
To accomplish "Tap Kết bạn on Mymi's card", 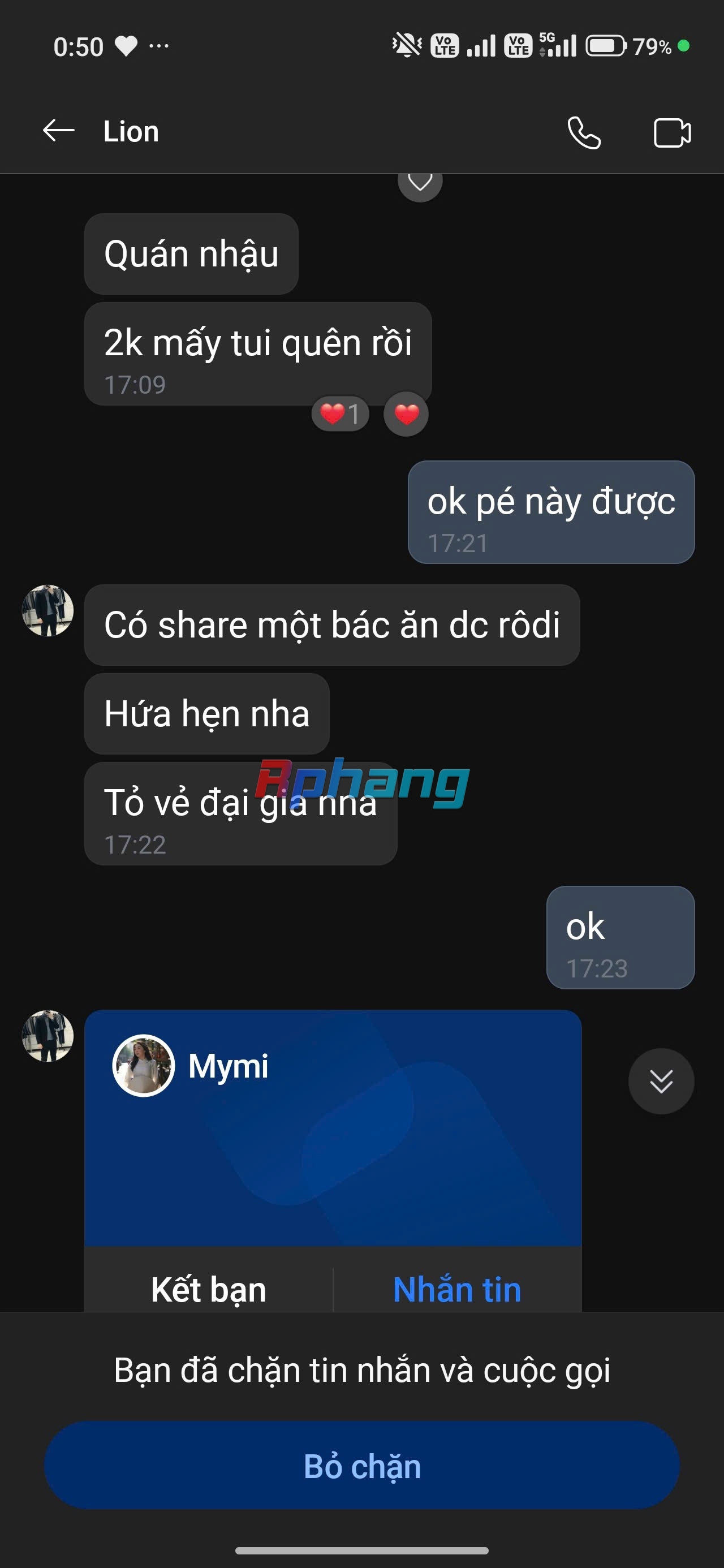I will [x=208, y=1289].
